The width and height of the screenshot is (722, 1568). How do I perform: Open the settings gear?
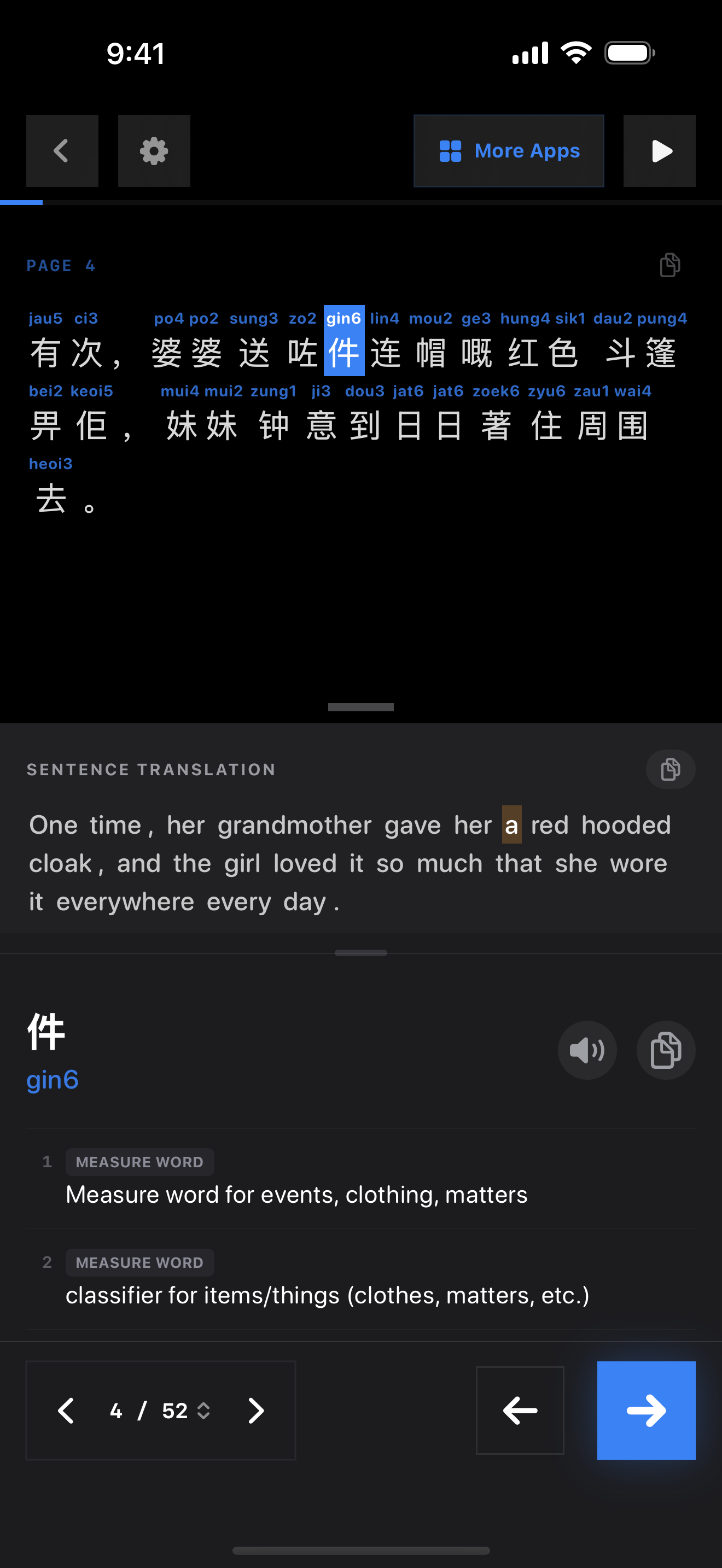click(x=154, y=151)
